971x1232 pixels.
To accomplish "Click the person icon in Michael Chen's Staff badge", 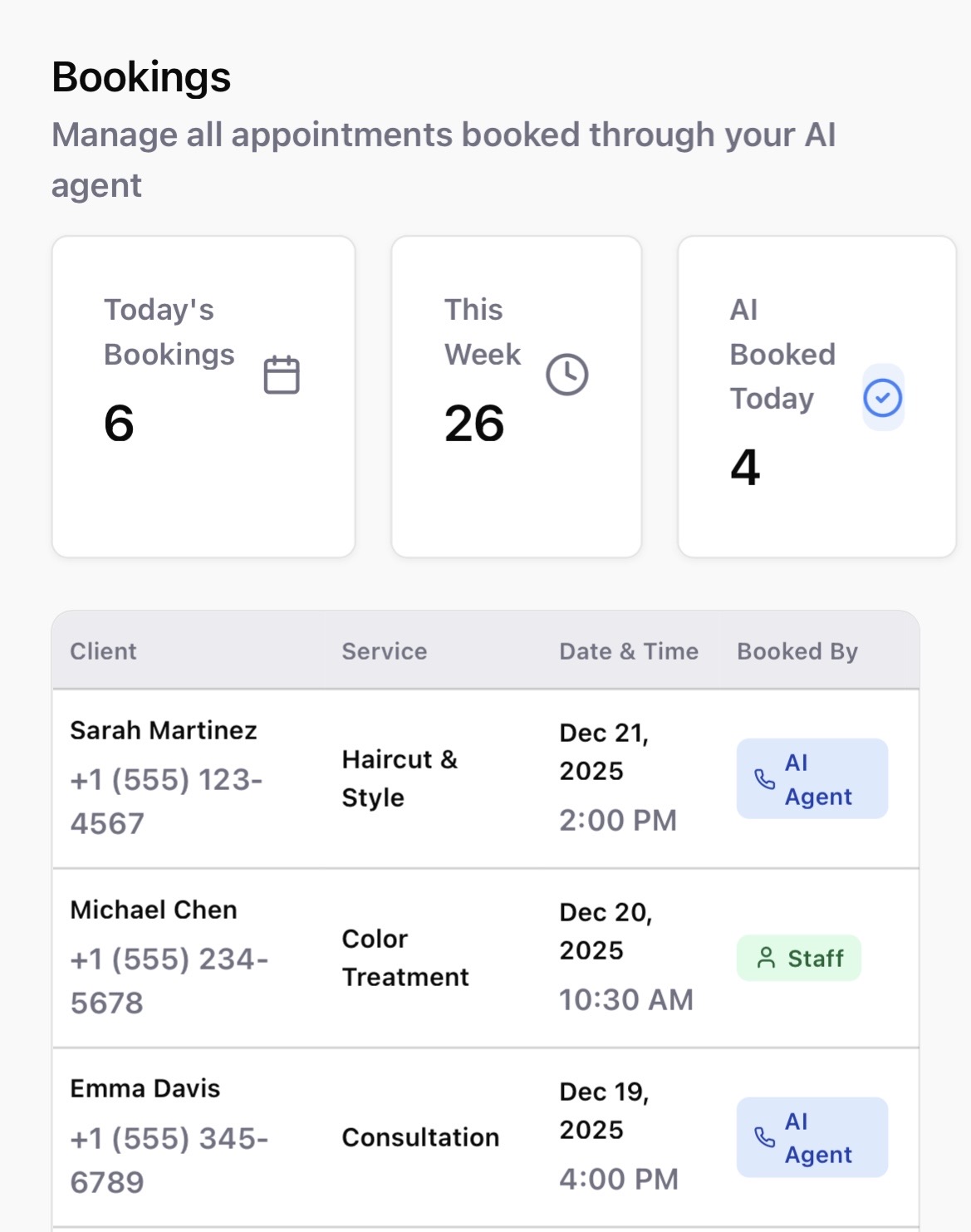I will tap(767, 958).
